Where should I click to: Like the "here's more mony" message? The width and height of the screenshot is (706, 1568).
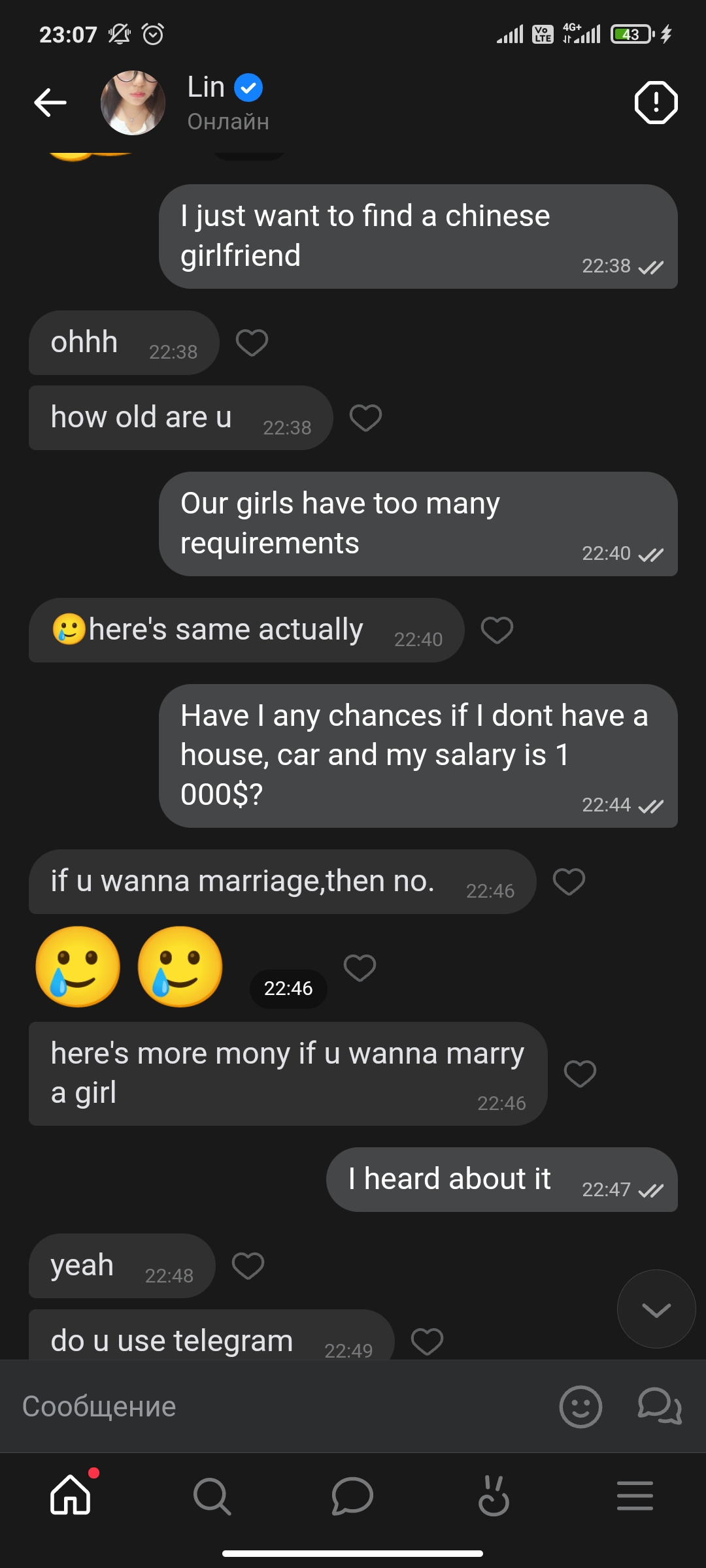580,1073
